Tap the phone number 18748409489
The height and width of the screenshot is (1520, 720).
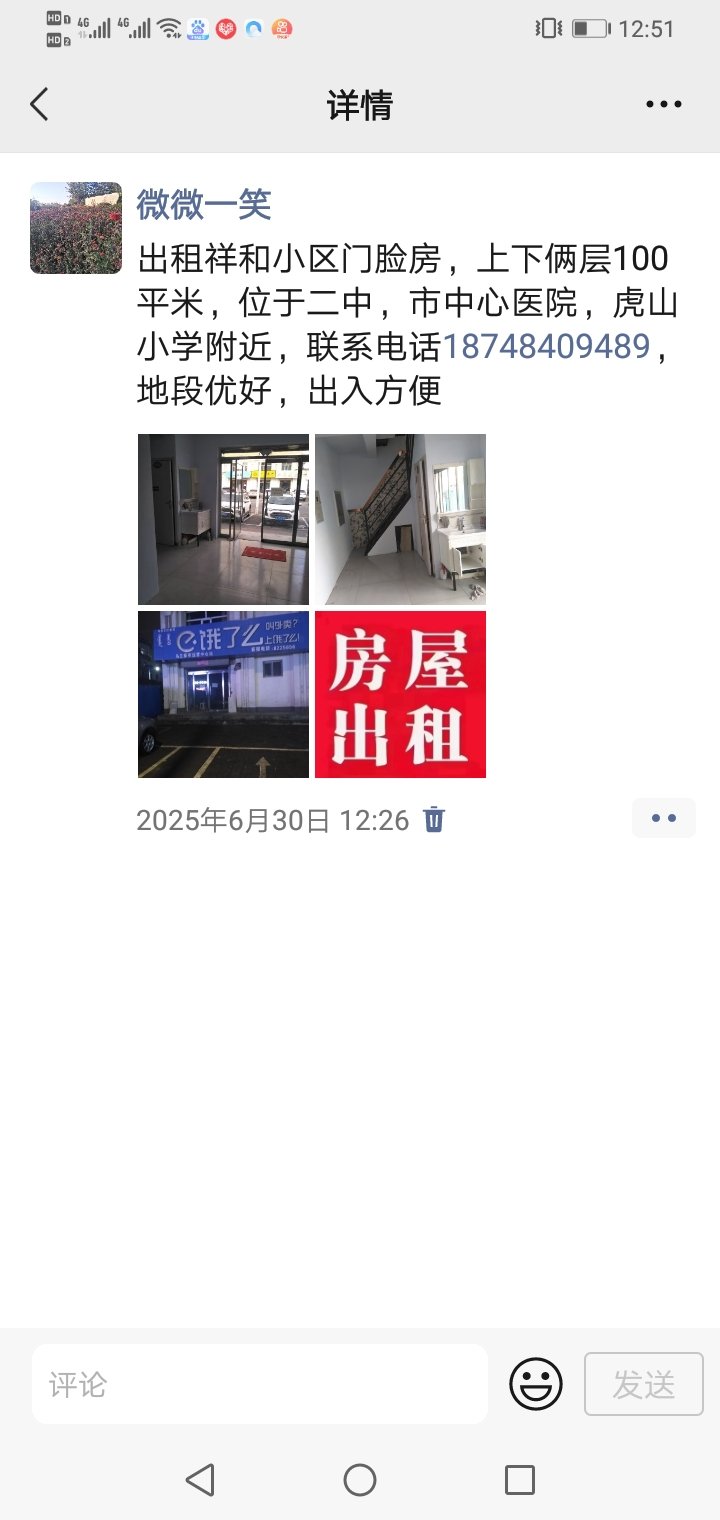pyautogui.click(x=546, y=347)
